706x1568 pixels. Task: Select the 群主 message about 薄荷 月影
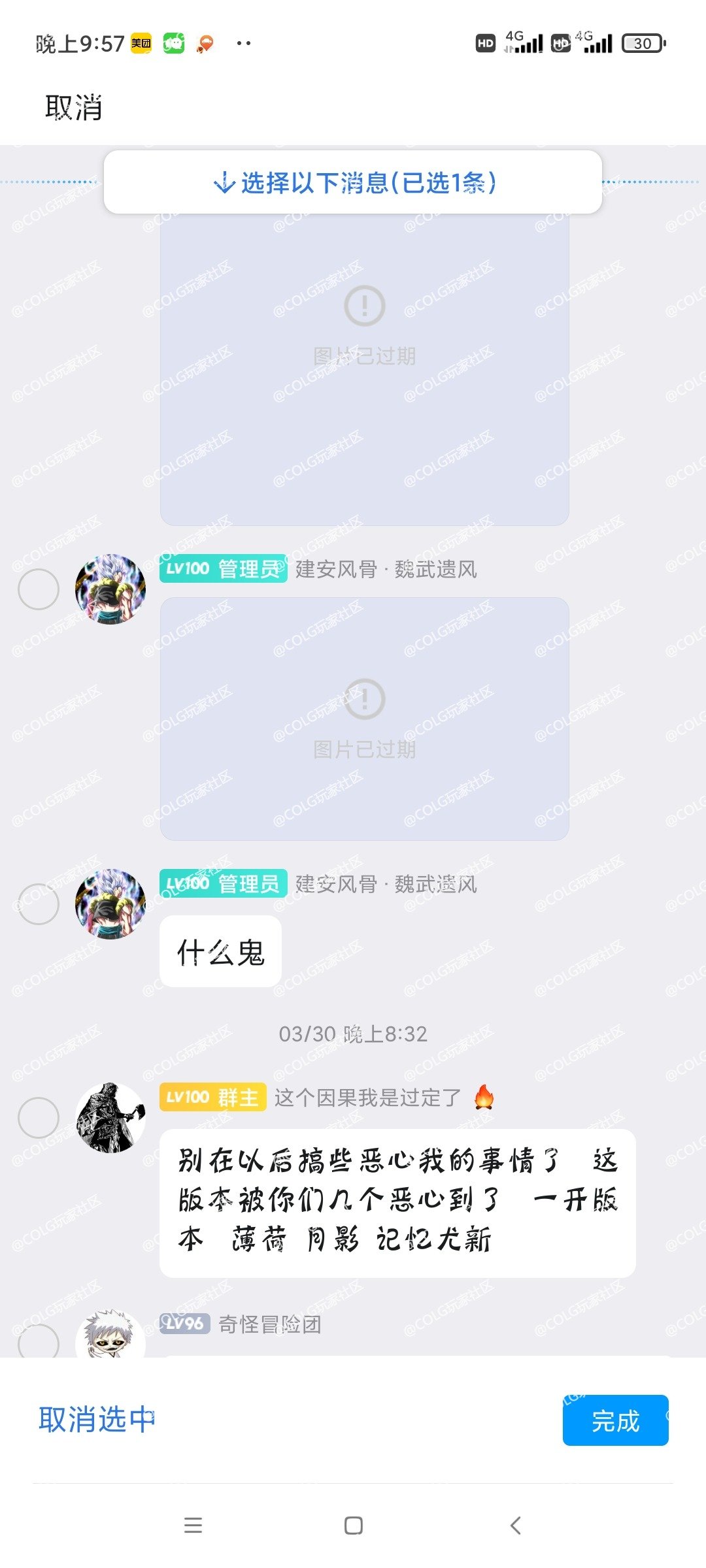click(x=39, y=1118)
